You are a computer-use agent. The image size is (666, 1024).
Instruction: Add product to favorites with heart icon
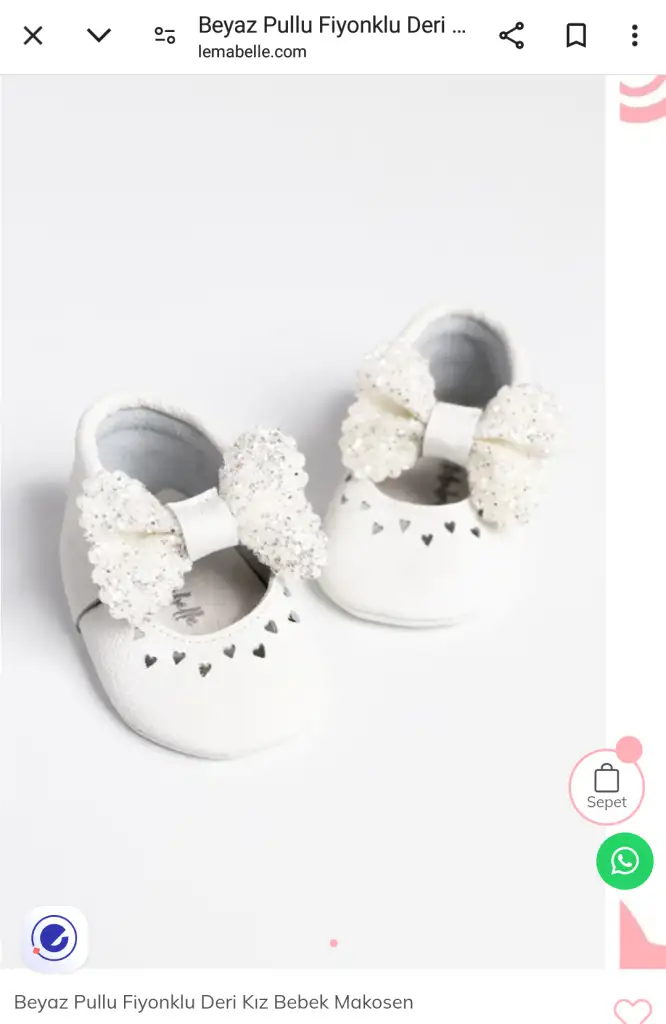[632, 1010]
